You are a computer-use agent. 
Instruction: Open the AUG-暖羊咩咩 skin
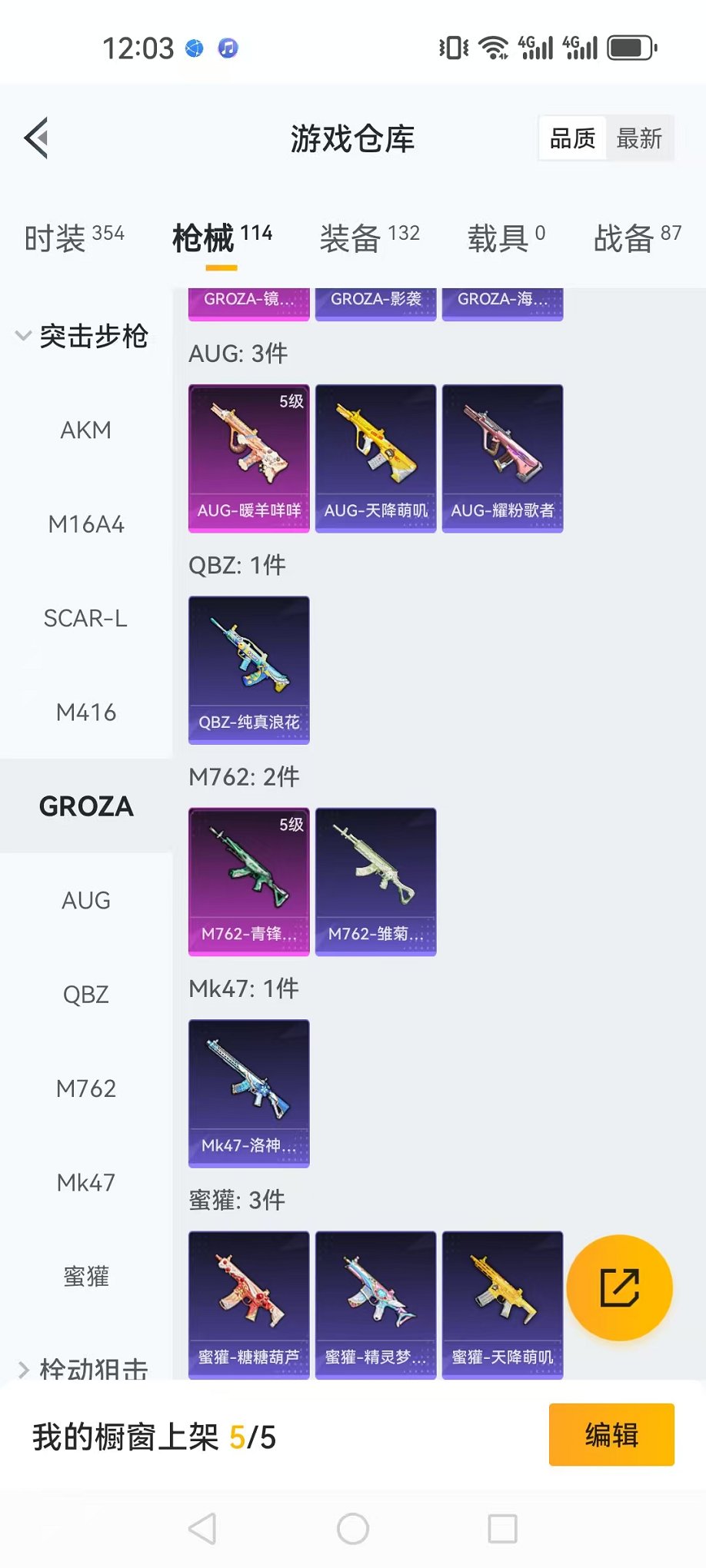tap(249, 458)
